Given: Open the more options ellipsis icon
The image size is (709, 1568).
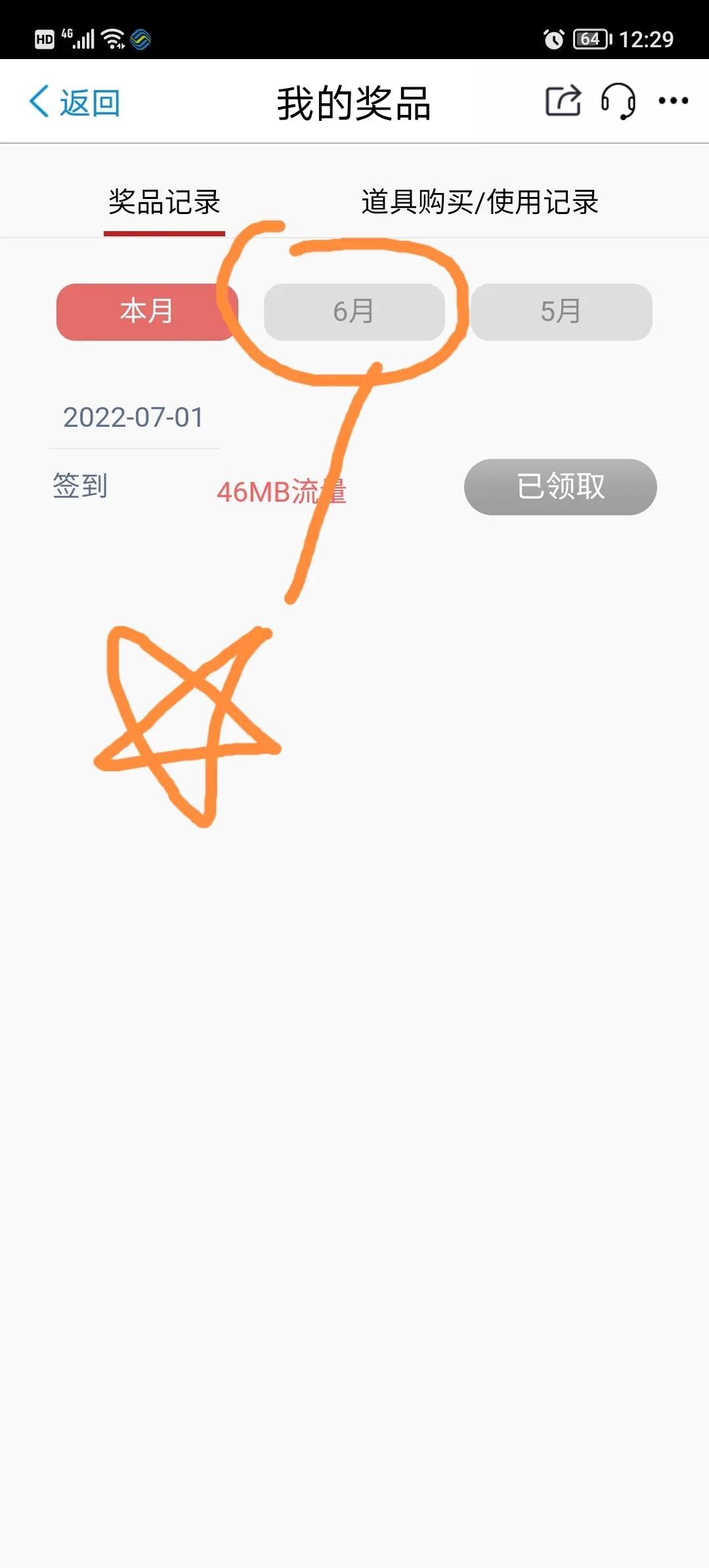Looking at the screenshot, I should pyautogui.click(x=671, y=102).
